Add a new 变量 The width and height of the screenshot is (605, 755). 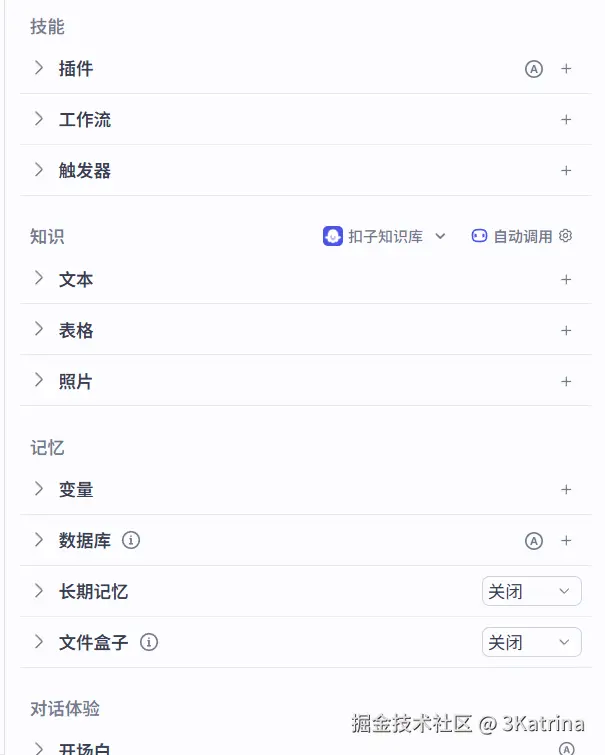[566, 490]
